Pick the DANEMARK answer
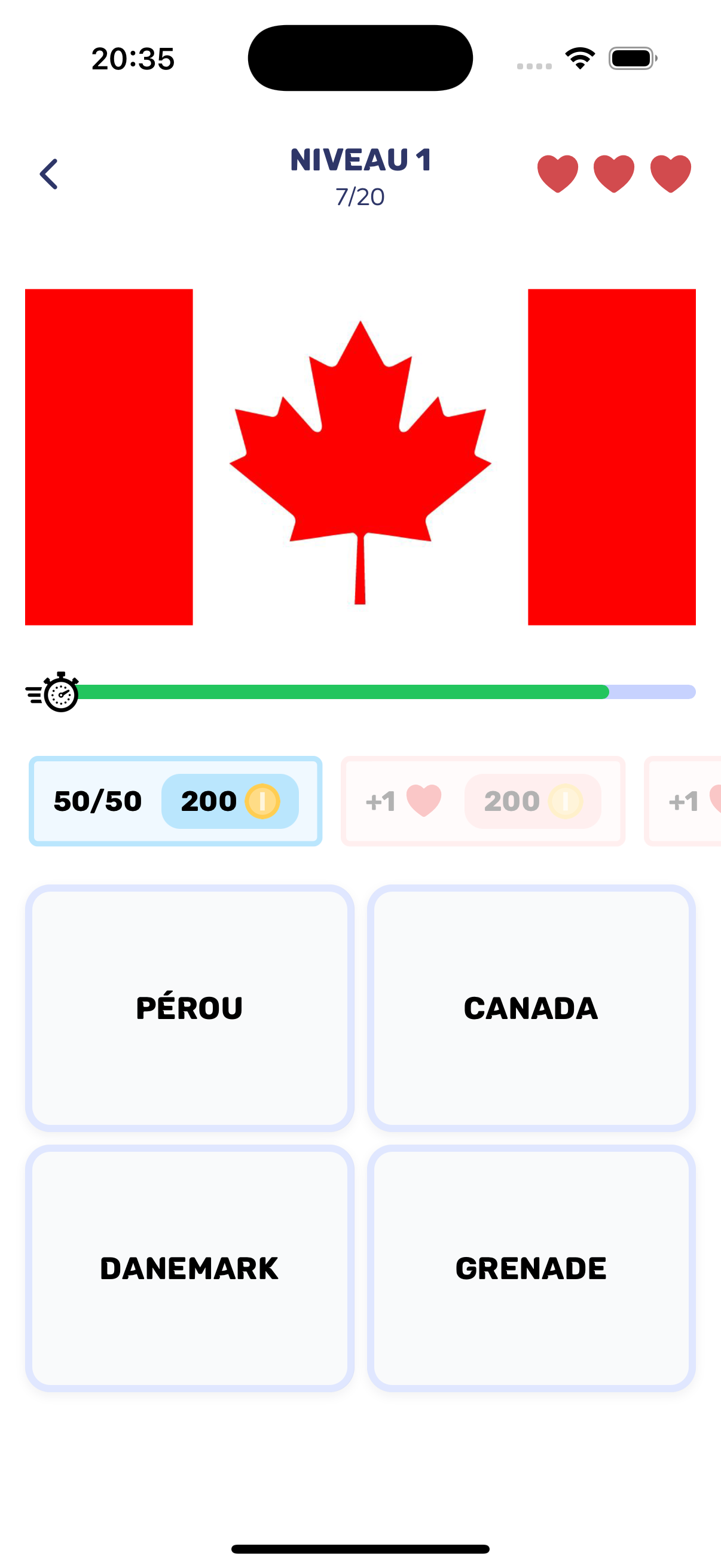721x1568 pixels. pyautogui.click(x=190, y=1268)
